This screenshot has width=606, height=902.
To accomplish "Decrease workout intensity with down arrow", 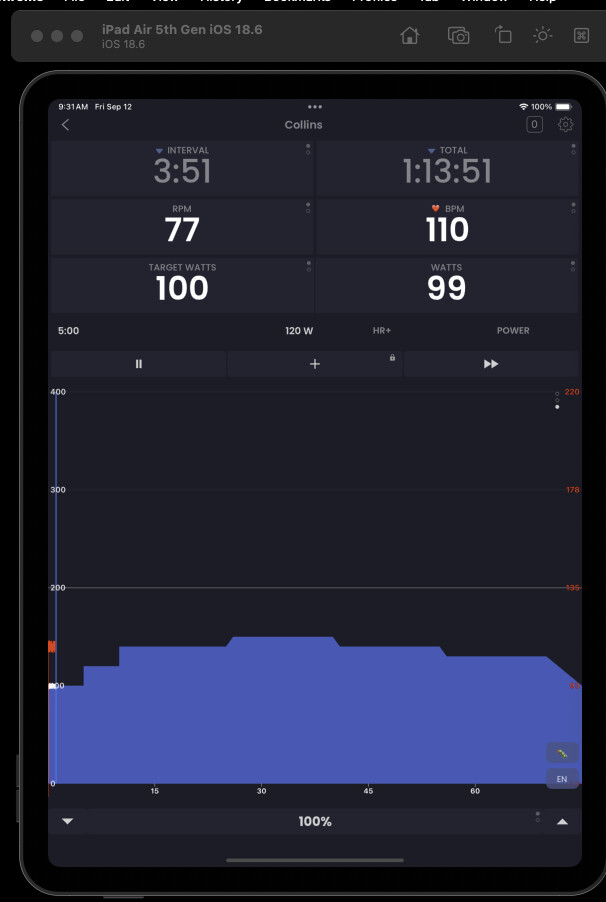I will point(68,821).
